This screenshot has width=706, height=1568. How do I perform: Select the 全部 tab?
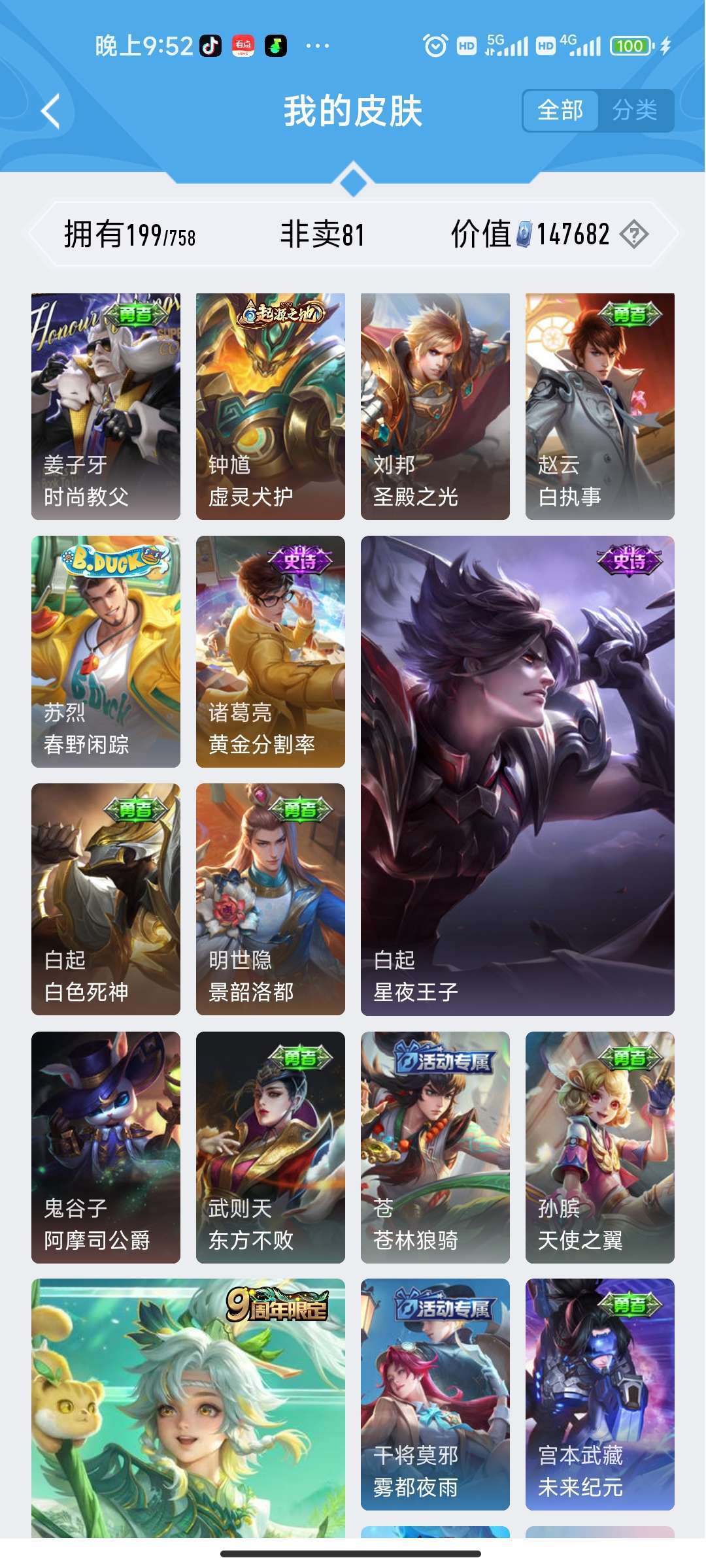560,110
